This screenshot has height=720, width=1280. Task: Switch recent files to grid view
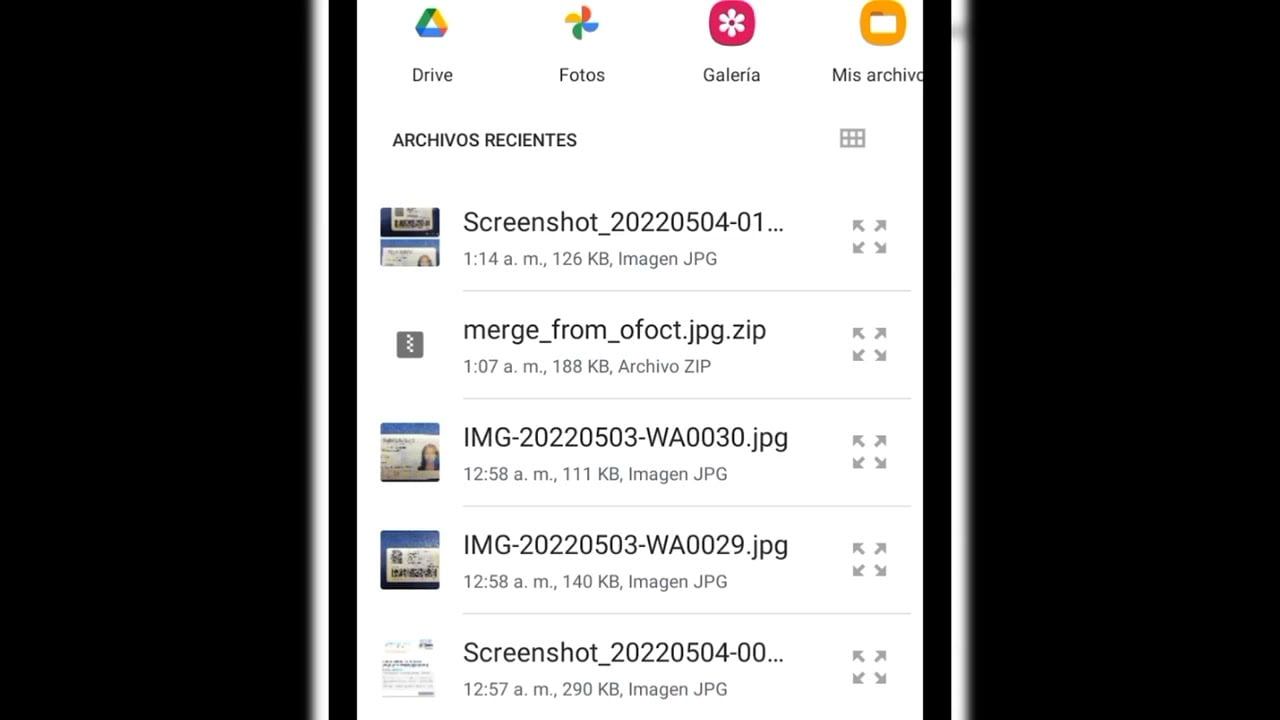(x=852, y=139)
